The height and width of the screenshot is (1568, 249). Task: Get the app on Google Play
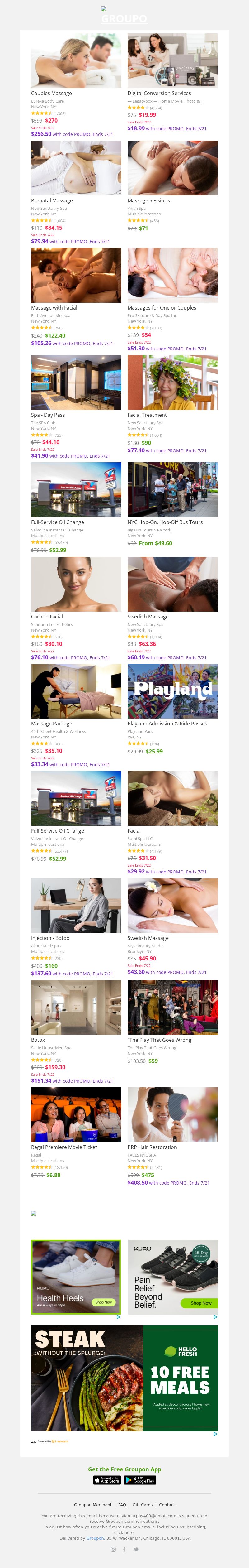coord(140,1480)
